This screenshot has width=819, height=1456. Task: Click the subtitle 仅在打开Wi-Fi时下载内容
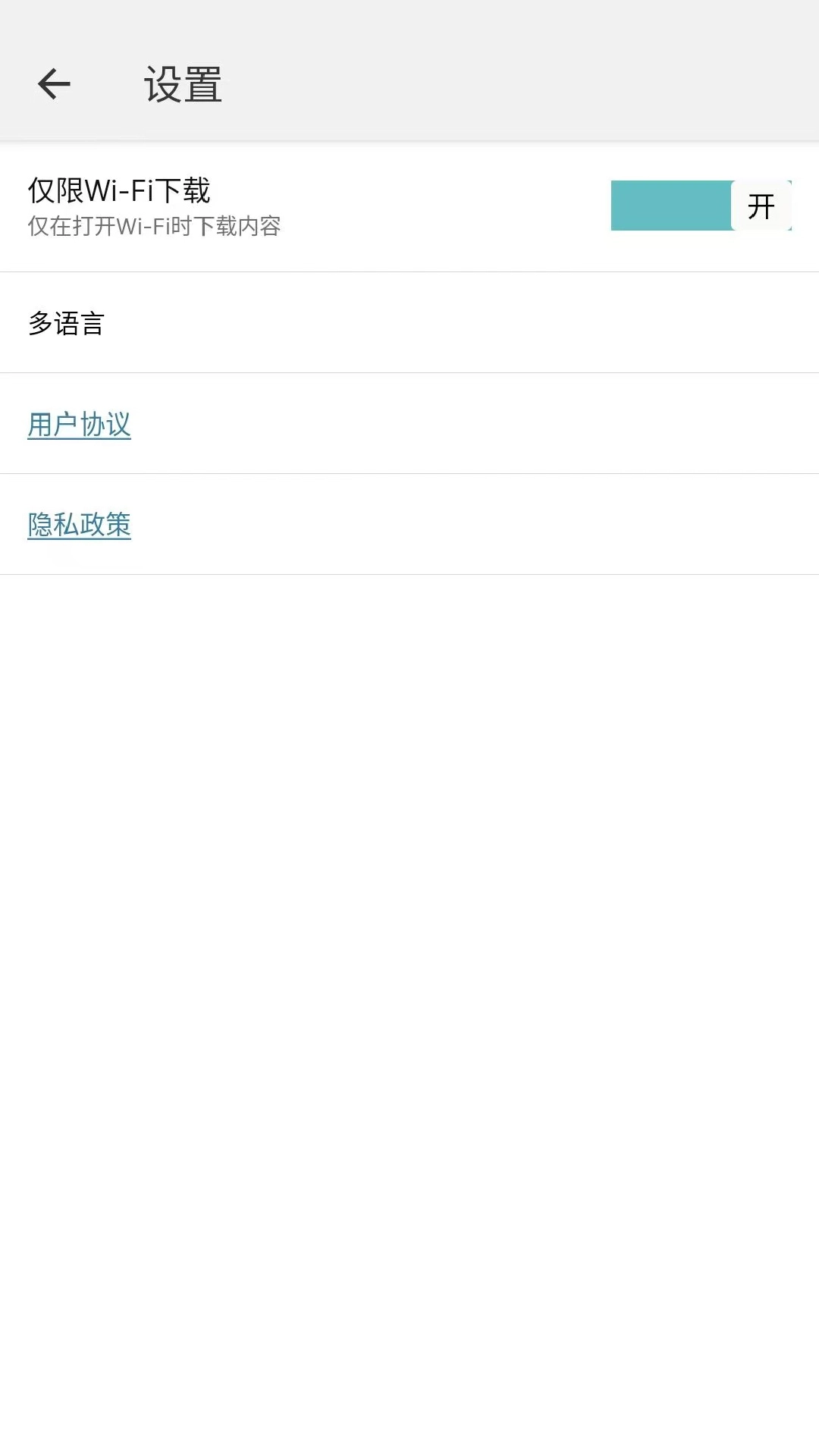pyautogui.click(x=154, y=227)
